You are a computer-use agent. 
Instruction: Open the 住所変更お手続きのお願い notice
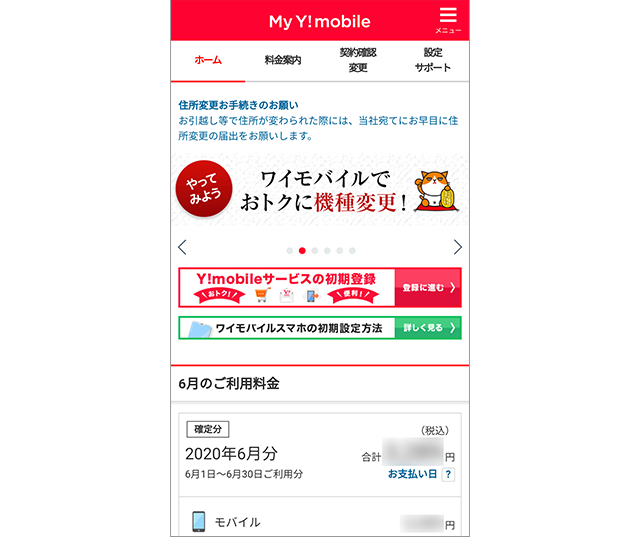tap(238, 105)
